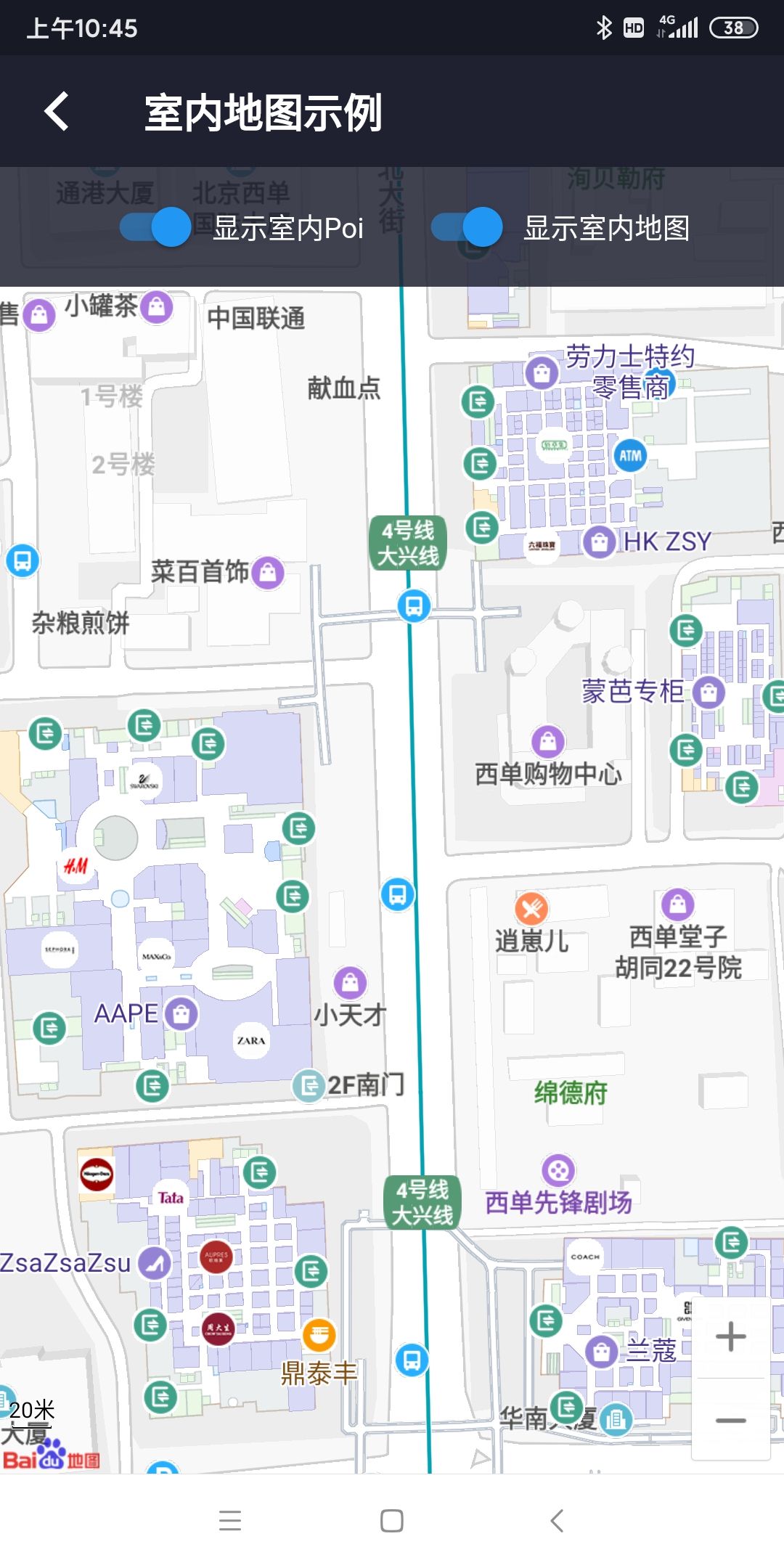
Task: Select the 蒙芭专柜 shop marker
Action: click(x=709, y=692)
